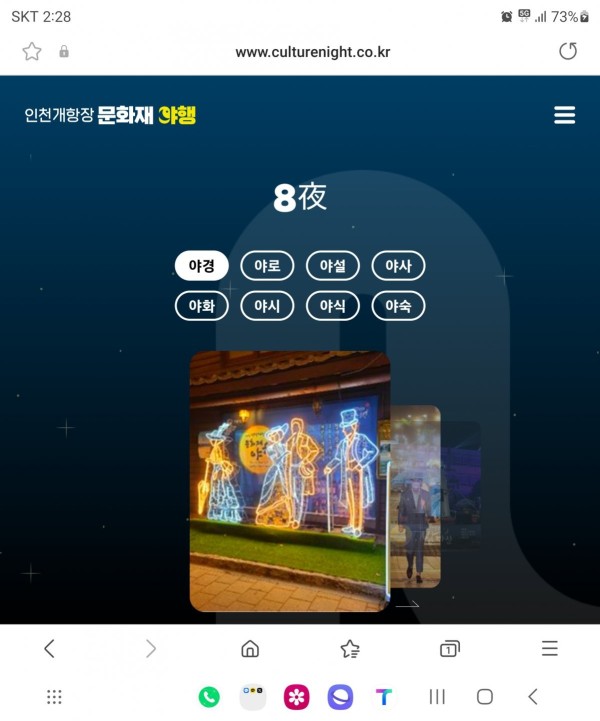Bookmark this page with the star icon
Screen dimensions: 600x721
[x=32, y=51]
